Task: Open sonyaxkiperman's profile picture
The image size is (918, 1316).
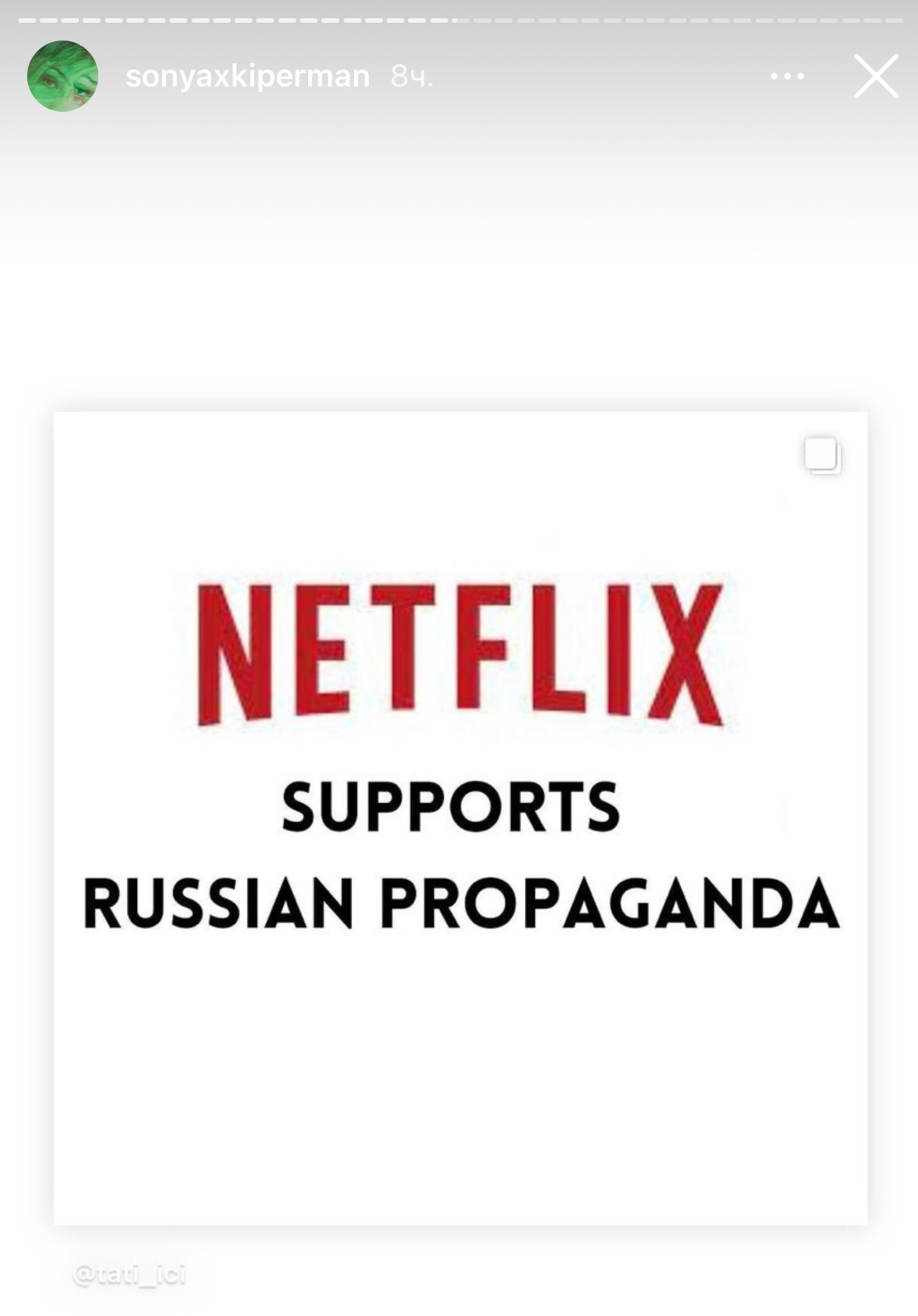Action: tap(62, 76)
